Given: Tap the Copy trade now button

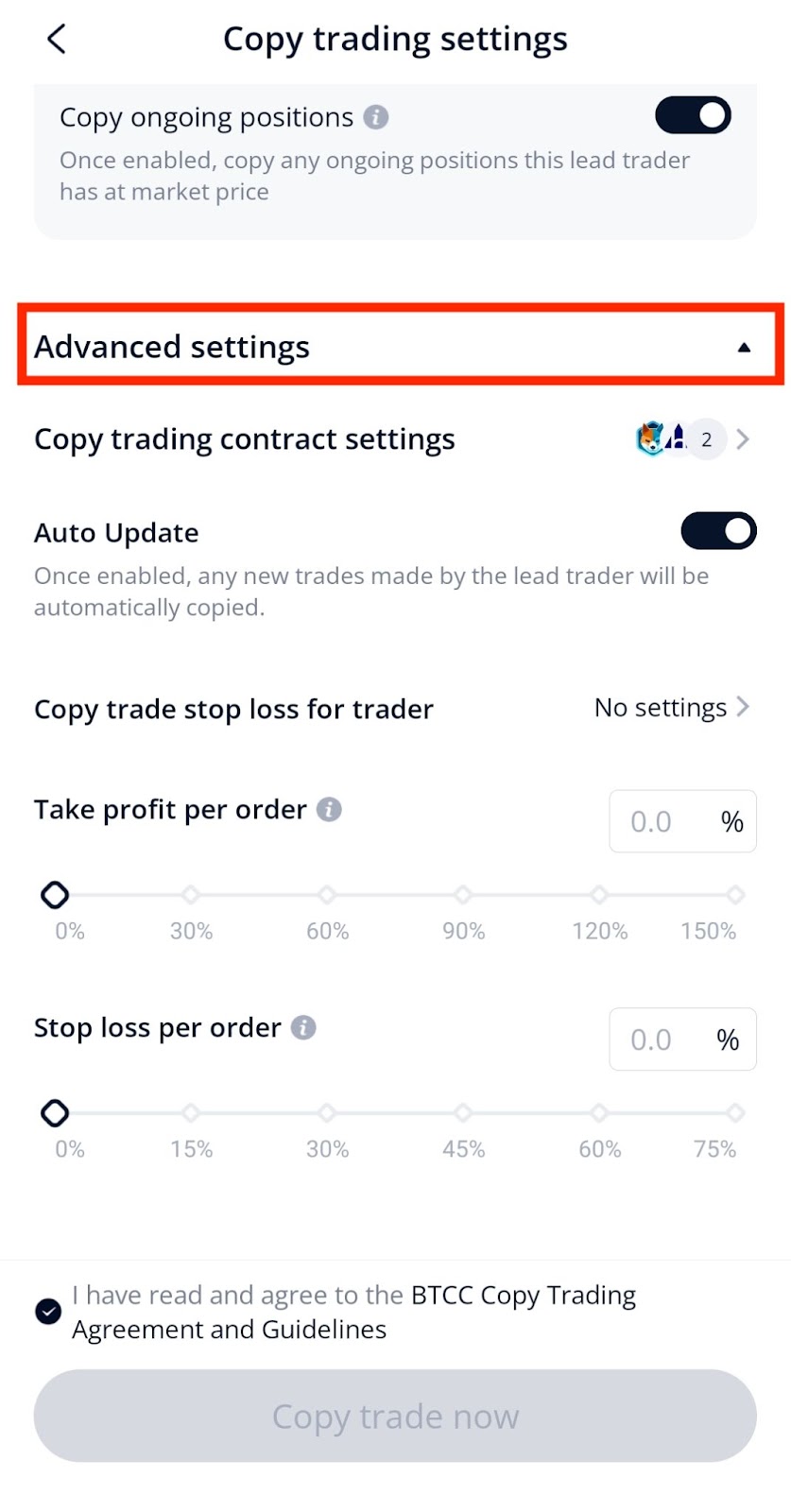Looking at the screenshot, I should coord(395,1416).
